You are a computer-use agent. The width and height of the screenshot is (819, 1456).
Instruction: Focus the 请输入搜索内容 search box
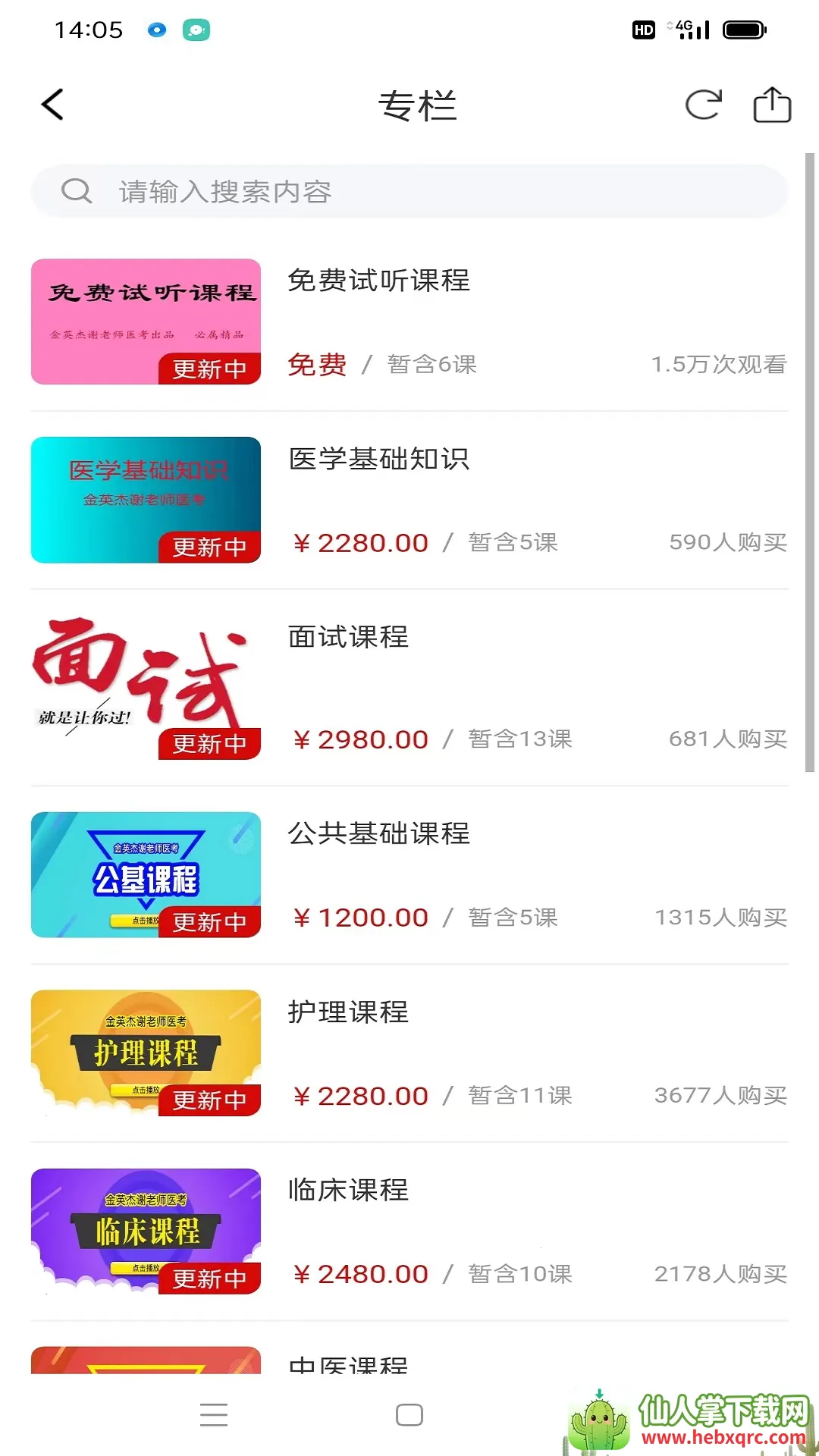pyautogui.click(x=409, y=191)
